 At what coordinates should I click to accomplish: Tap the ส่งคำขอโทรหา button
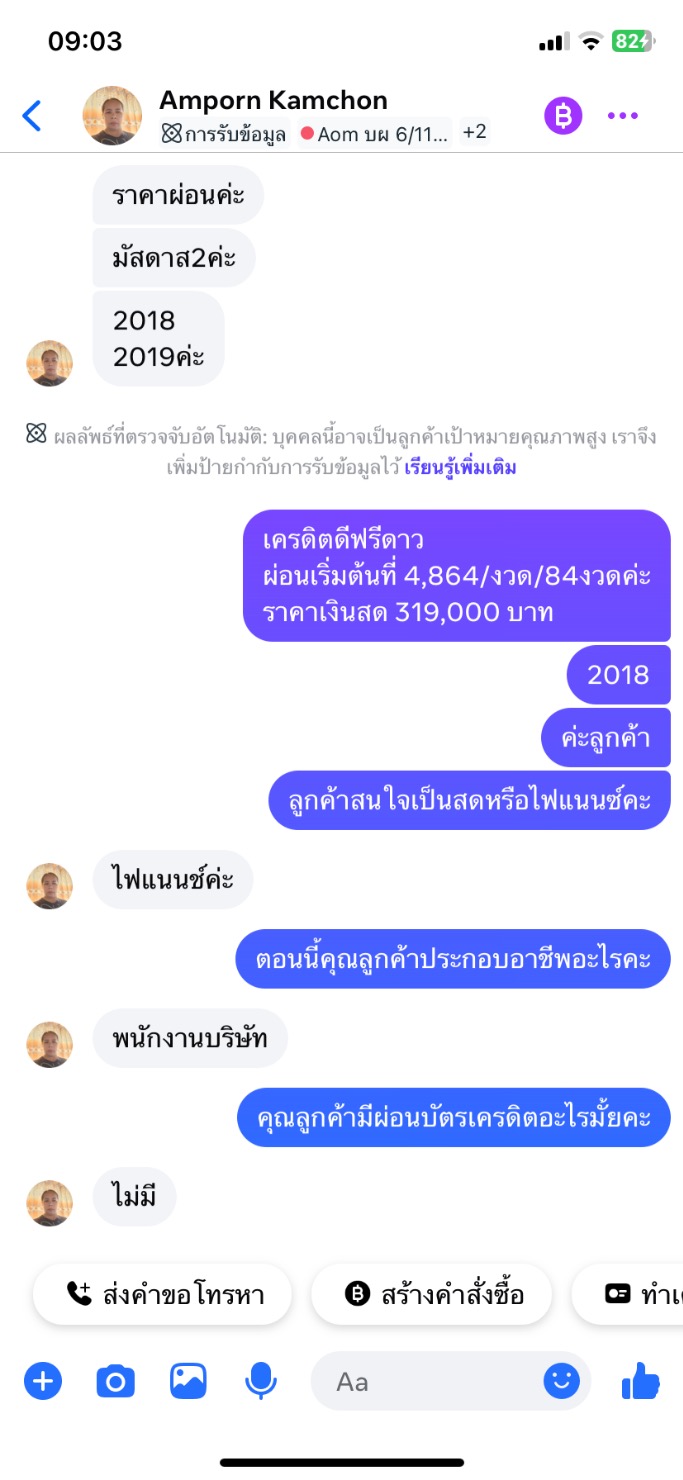(x=164, y=1294)
